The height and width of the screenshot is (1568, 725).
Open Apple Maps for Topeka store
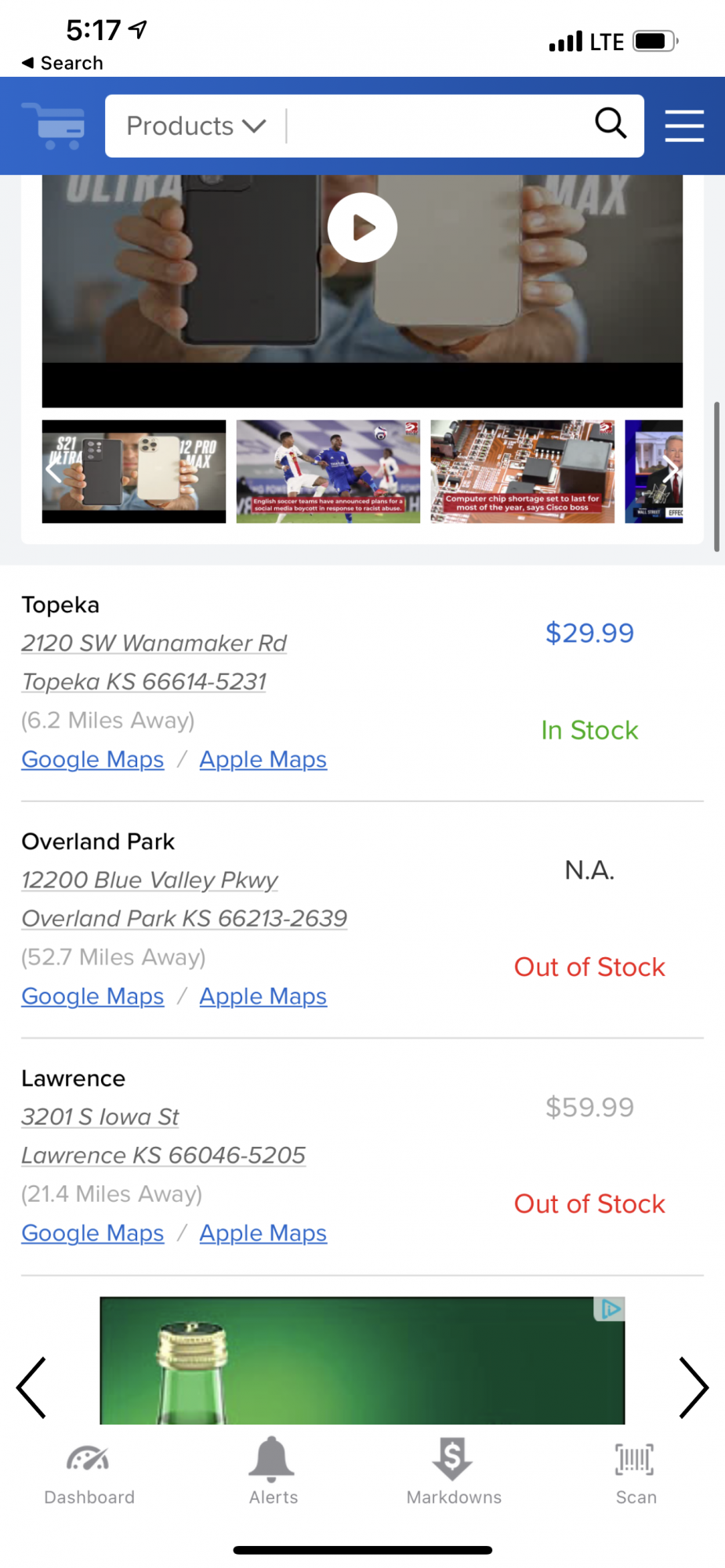click(263, 760)
